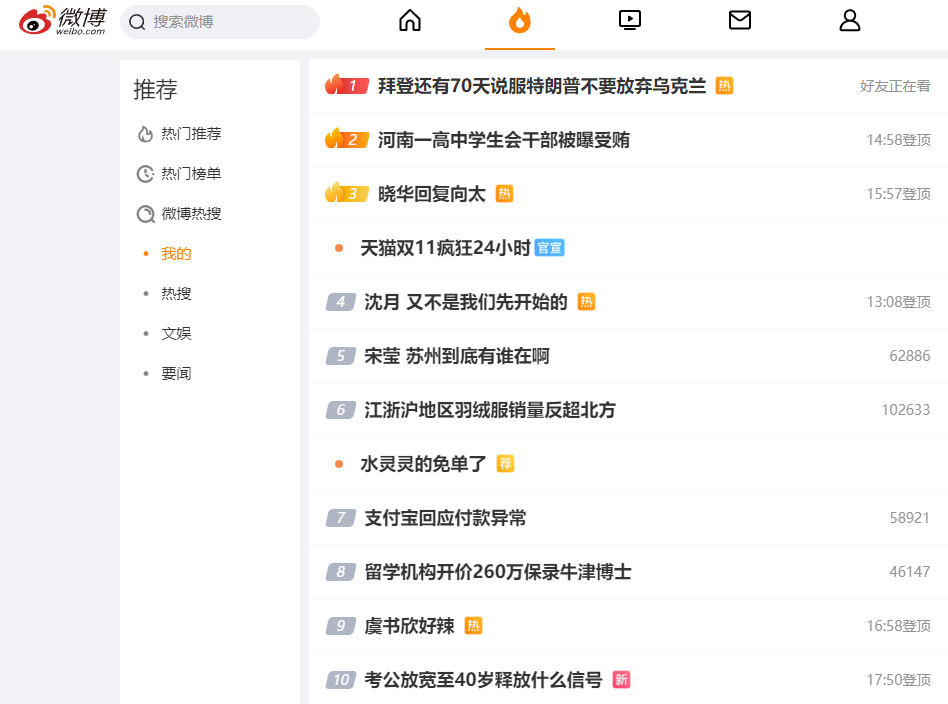Open topic 拜登还有70天说服特朗普不要放弃乌克兰

tap(542, 86)
